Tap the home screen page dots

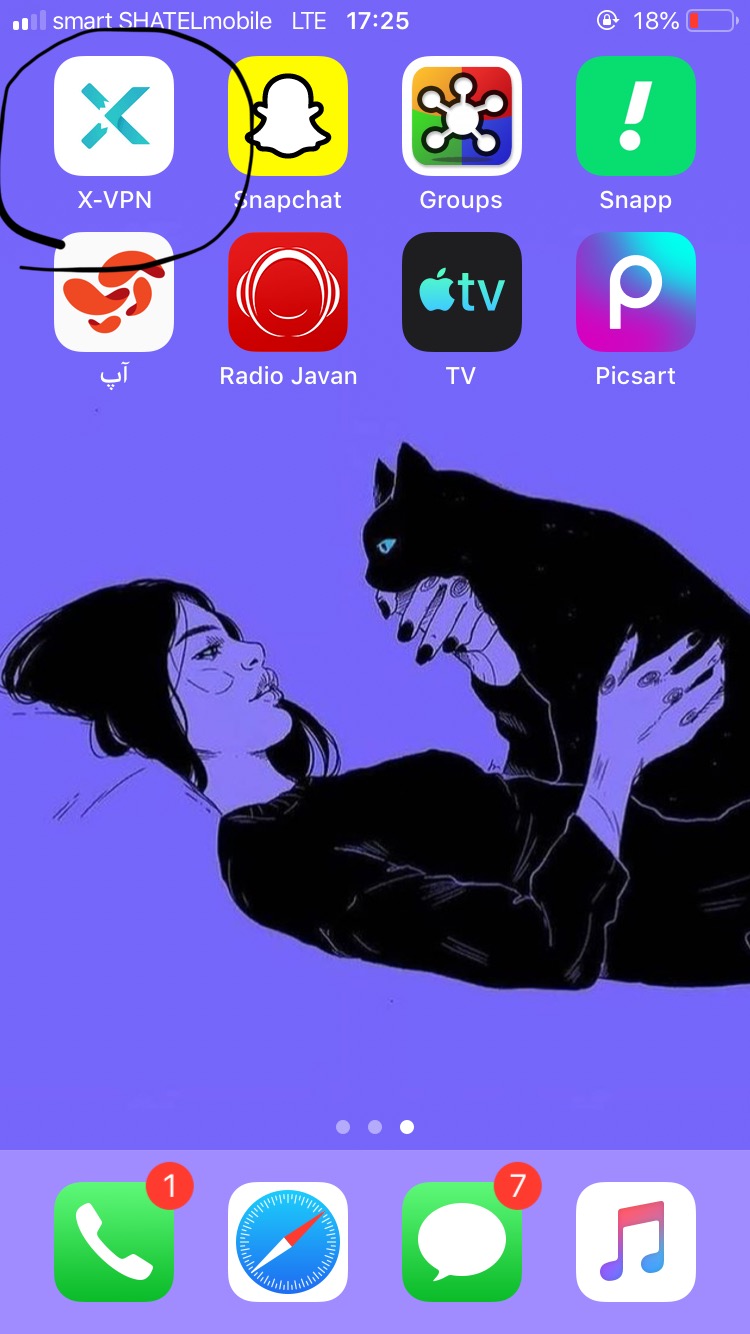pyautogui.click(x=375, y=1127)
